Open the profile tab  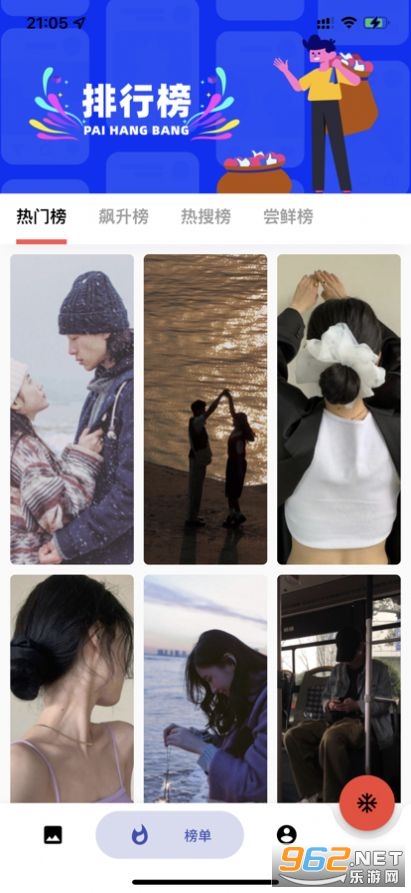point(286,834)
